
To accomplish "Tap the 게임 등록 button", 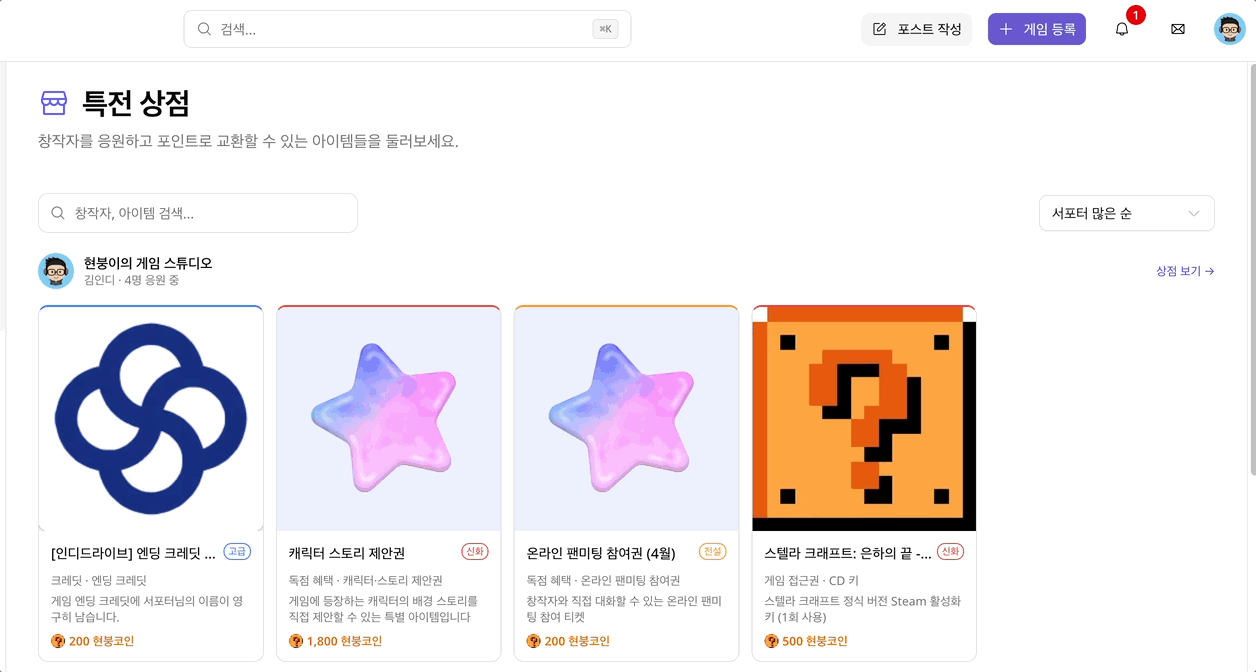I will [1036, 29].
